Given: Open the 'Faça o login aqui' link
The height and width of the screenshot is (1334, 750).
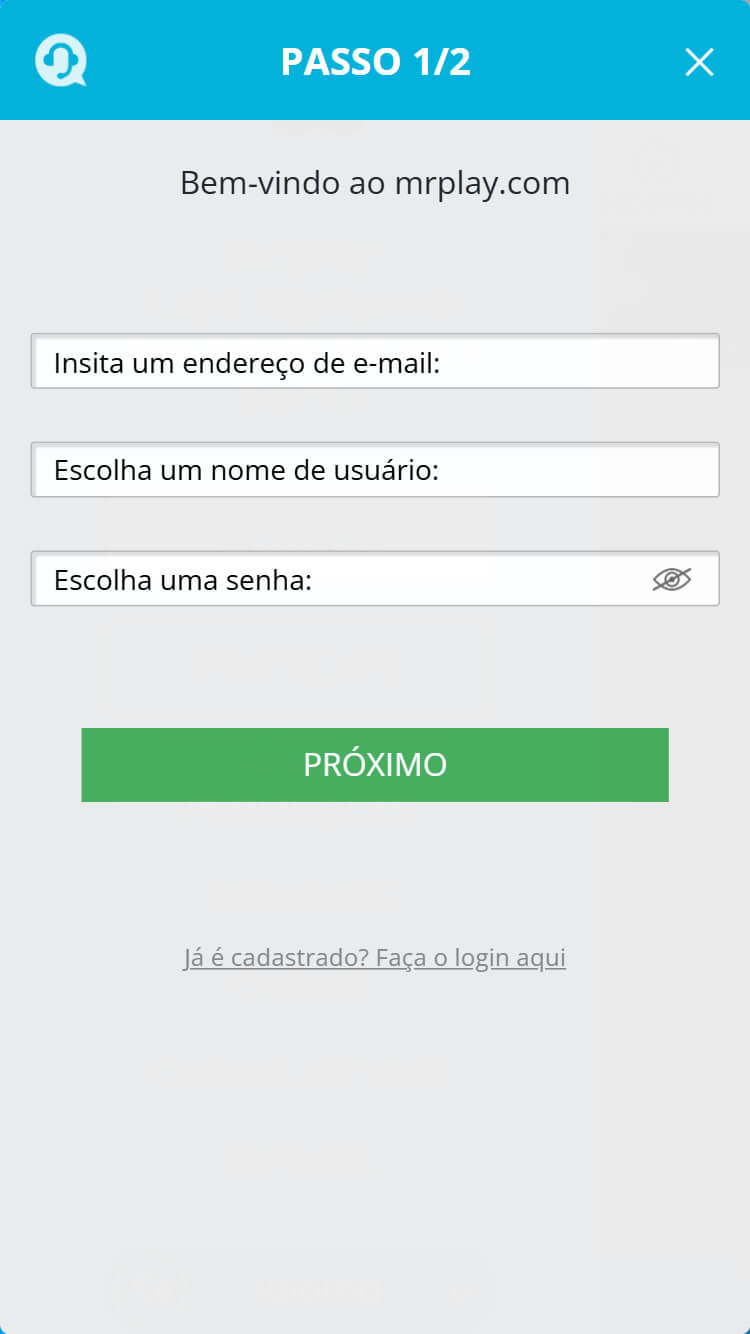Looking at the screenshot, I should 471,958.
